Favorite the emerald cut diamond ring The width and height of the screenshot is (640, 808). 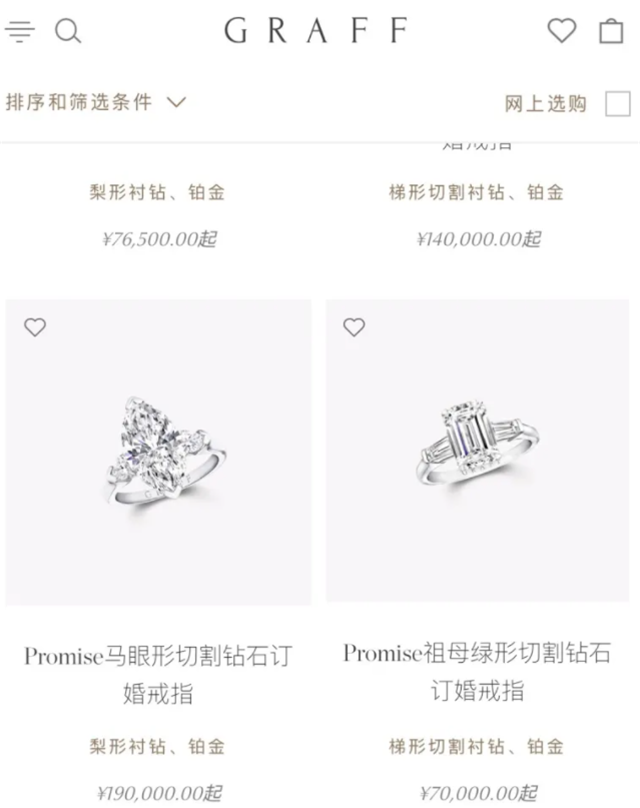point(354,327)
